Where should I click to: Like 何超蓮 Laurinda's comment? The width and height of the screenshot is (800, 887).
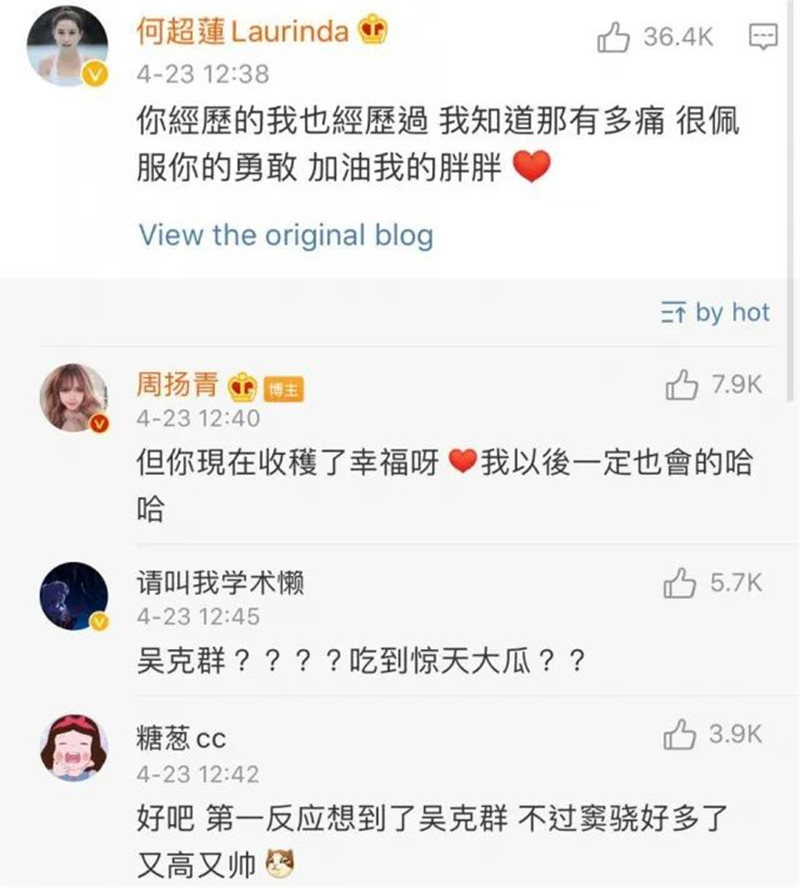613,38
